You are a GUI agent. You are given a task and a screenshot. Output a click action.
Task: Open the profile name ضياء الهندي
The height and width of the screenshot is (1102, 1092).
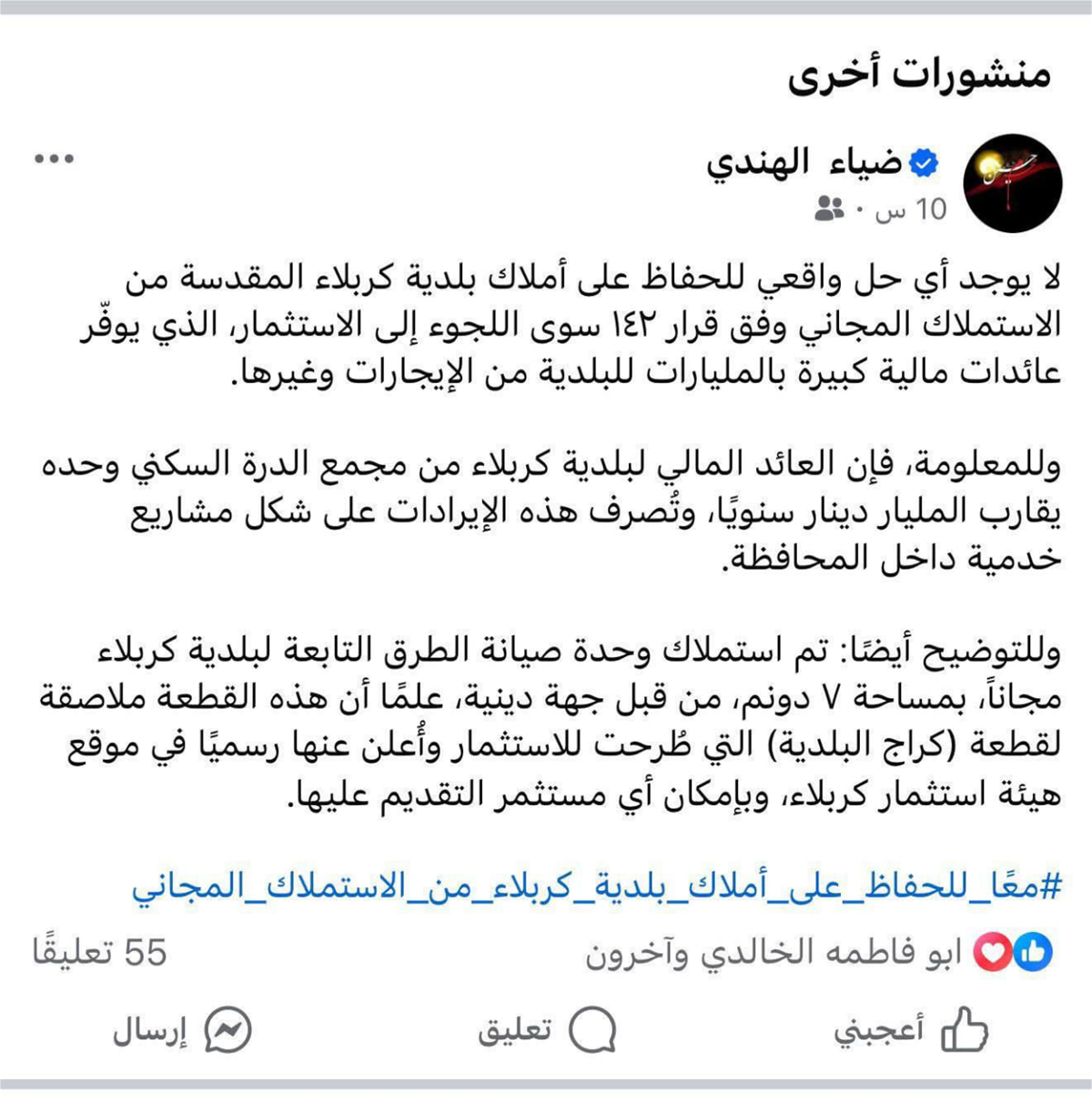point(804,163)
